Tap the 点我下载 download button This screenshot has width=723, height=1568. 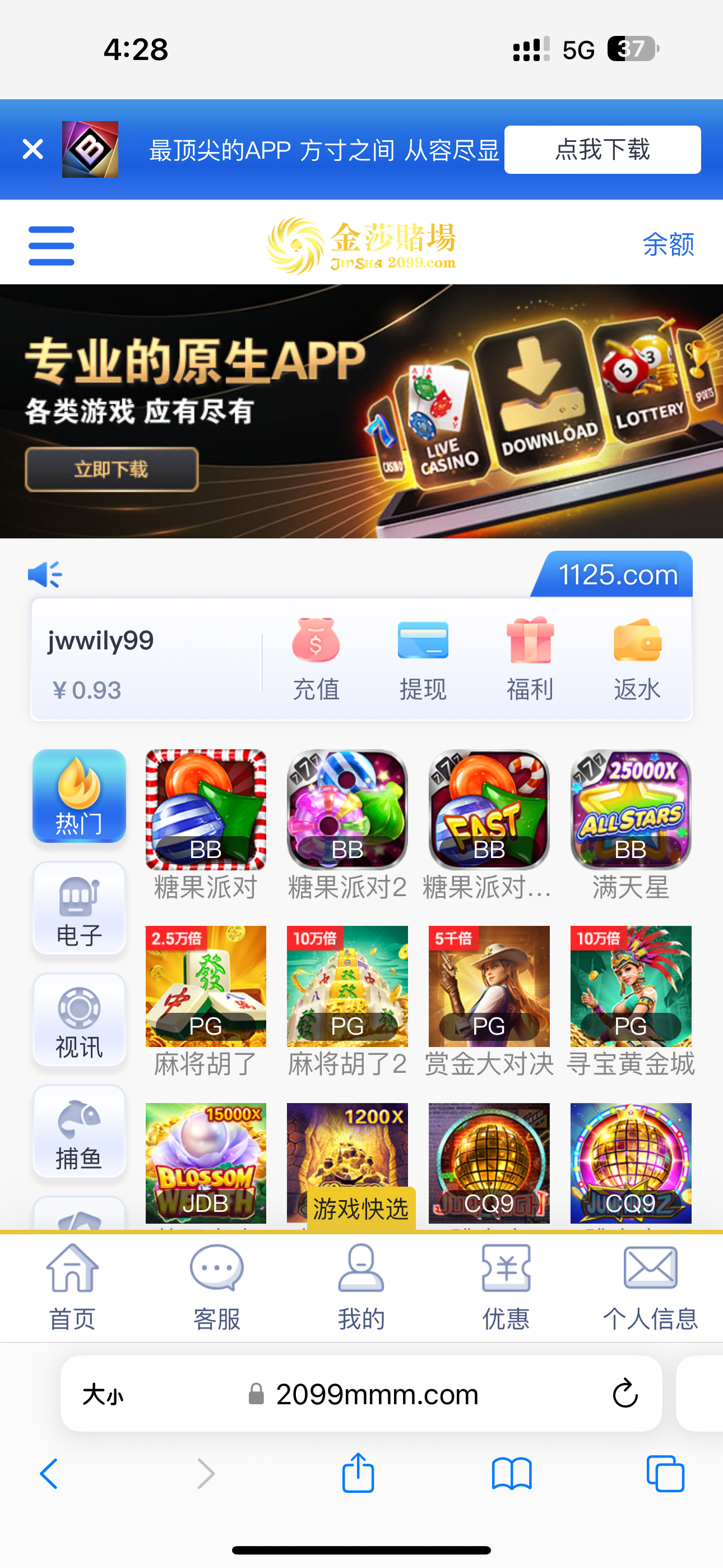(x=602, y=150)
